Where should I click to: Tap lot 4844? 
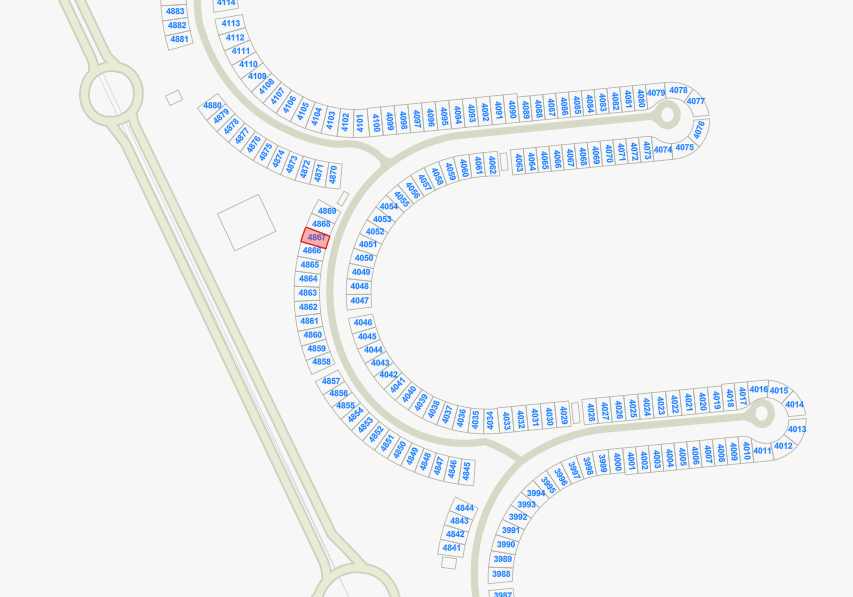click(x=464, y=508)
